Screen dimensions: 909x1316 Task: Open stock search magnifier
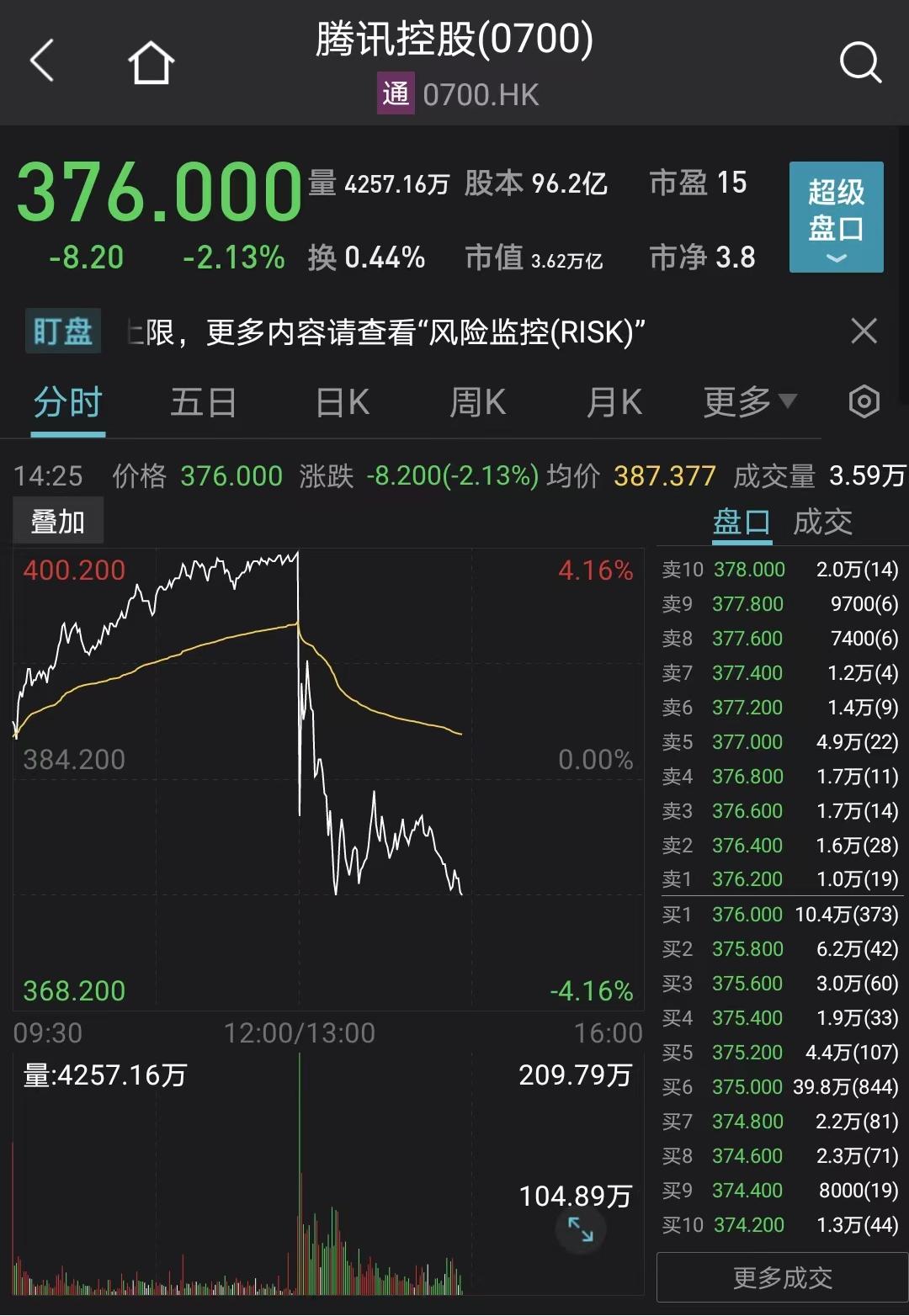pyautogui.click(x=860, y=62)
